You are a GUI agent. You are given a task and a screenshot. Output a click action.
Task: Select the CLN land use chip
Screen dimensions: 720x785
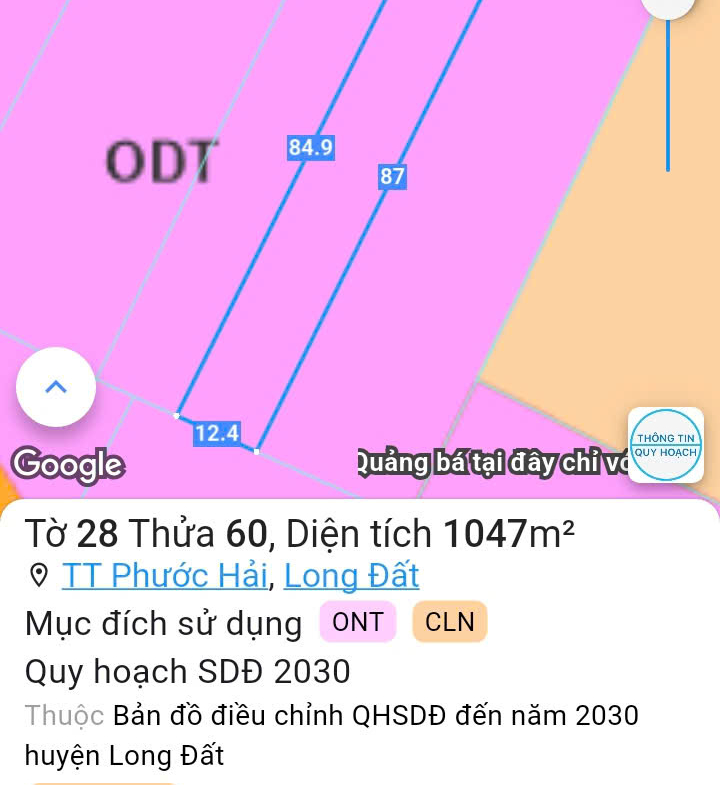[450, 622]
